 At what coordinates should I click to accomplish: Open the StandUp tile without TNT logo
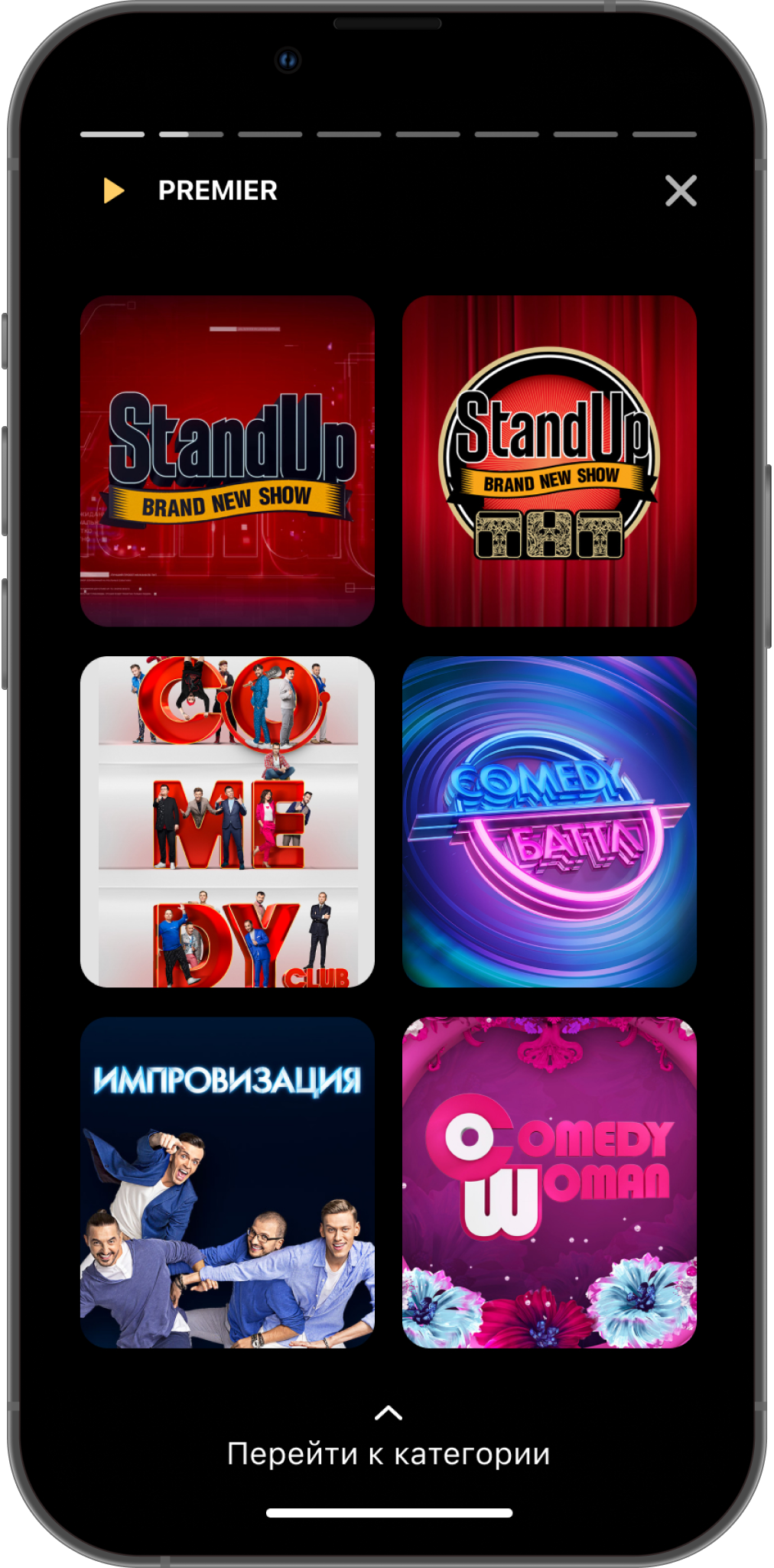227,460
